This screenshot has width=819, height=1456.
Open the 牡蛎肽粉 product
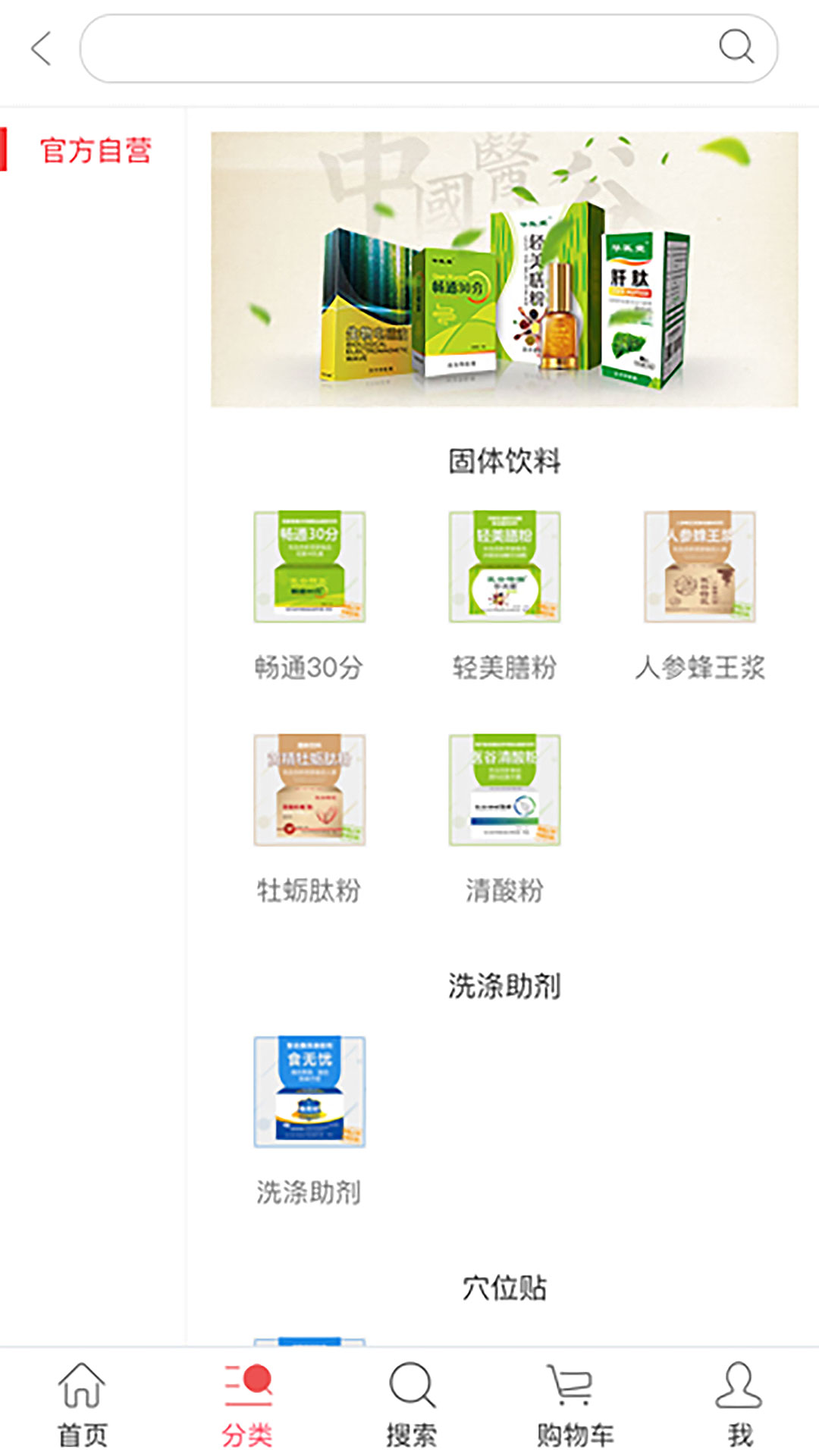point(309,790)
